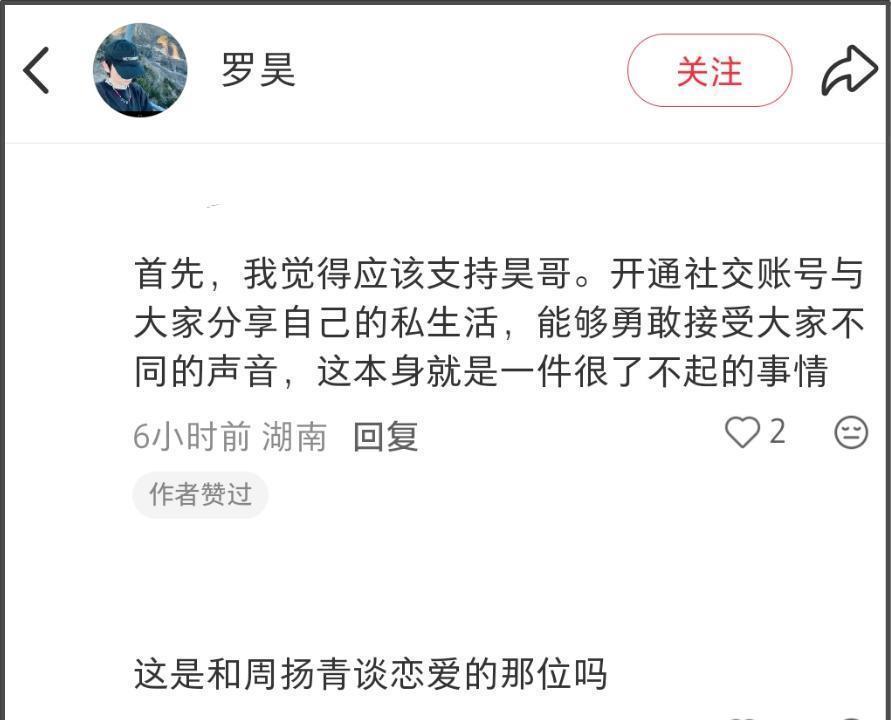Reply to the comment from 湖南

point(385,437)
